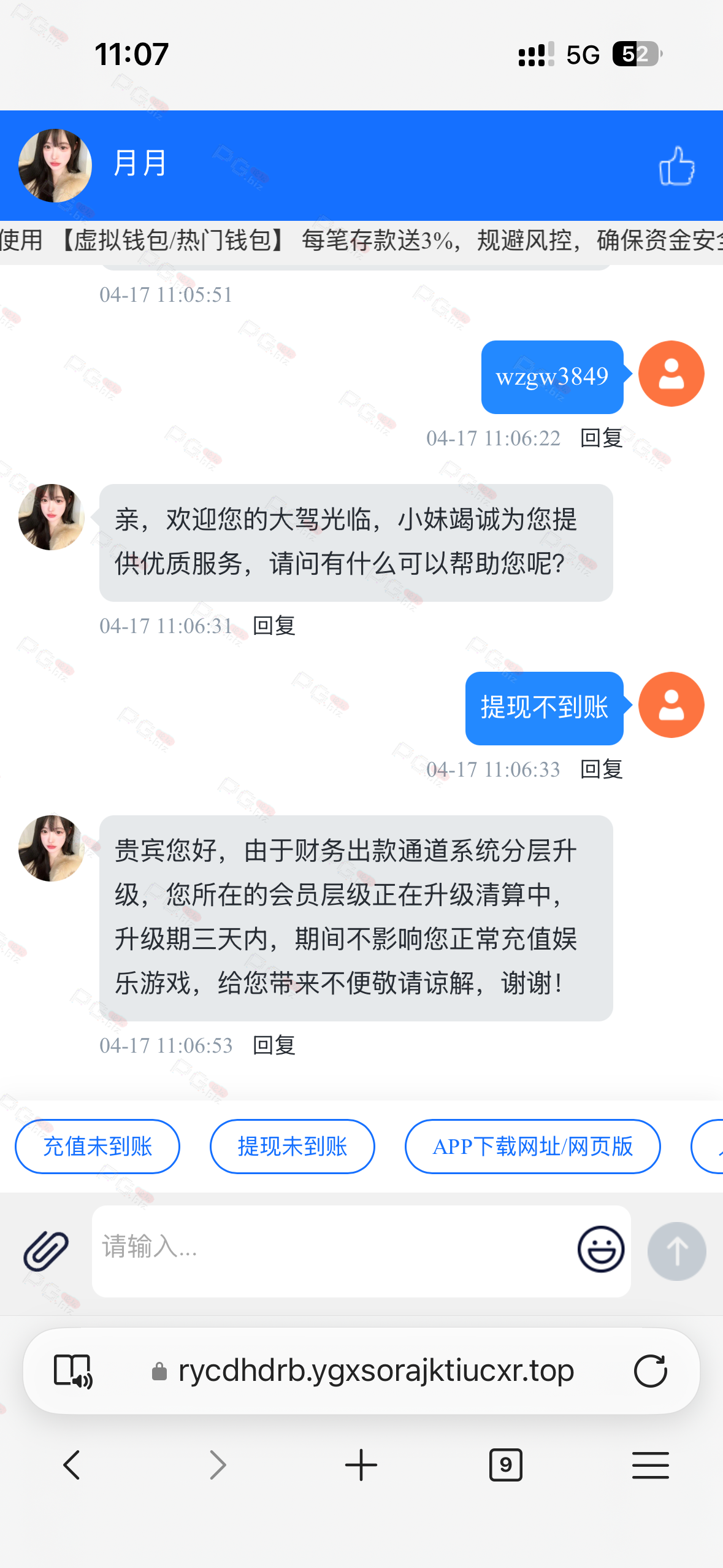Open the reader listen icon

[x=73, y=1371]
